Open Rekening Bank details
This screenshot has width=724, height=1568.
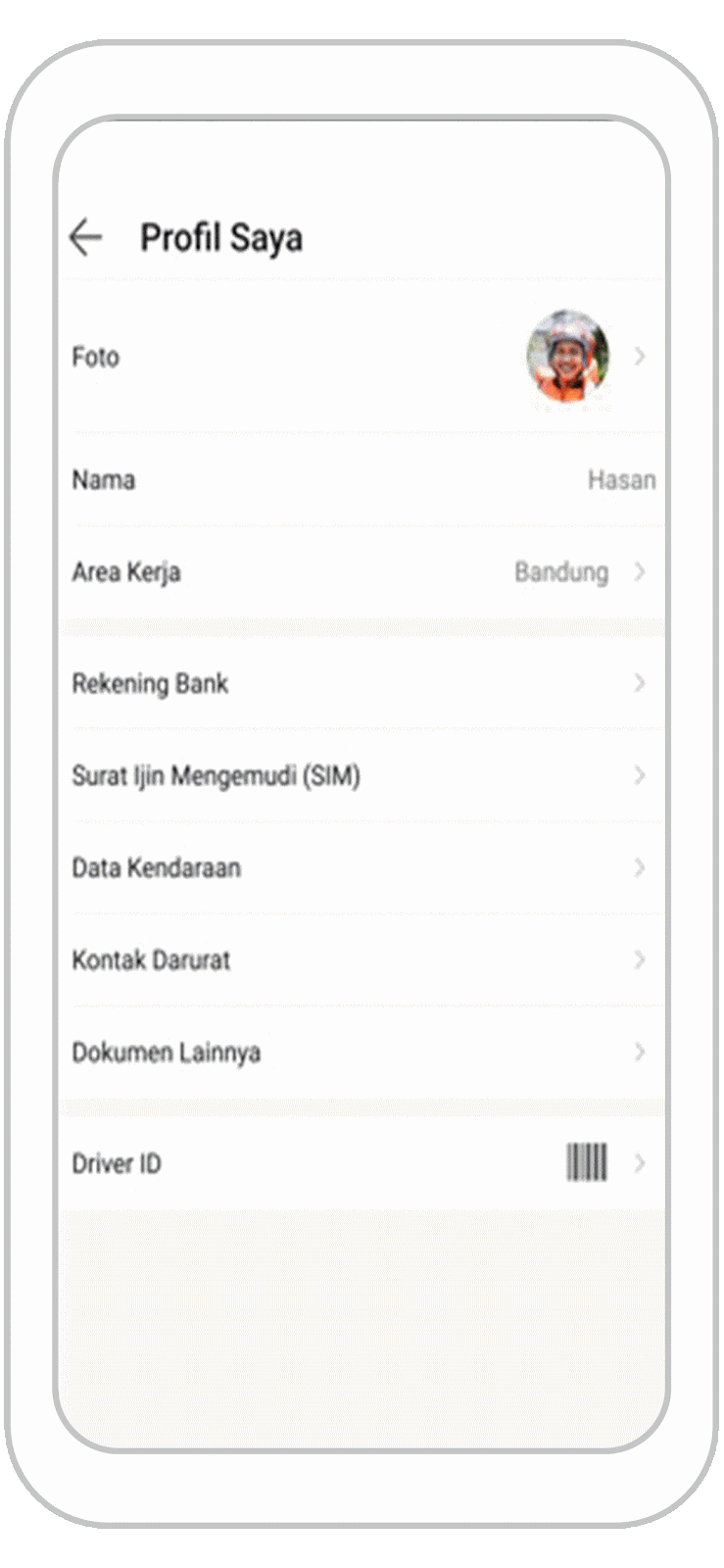pyautogui.click(x=362, y=683)
